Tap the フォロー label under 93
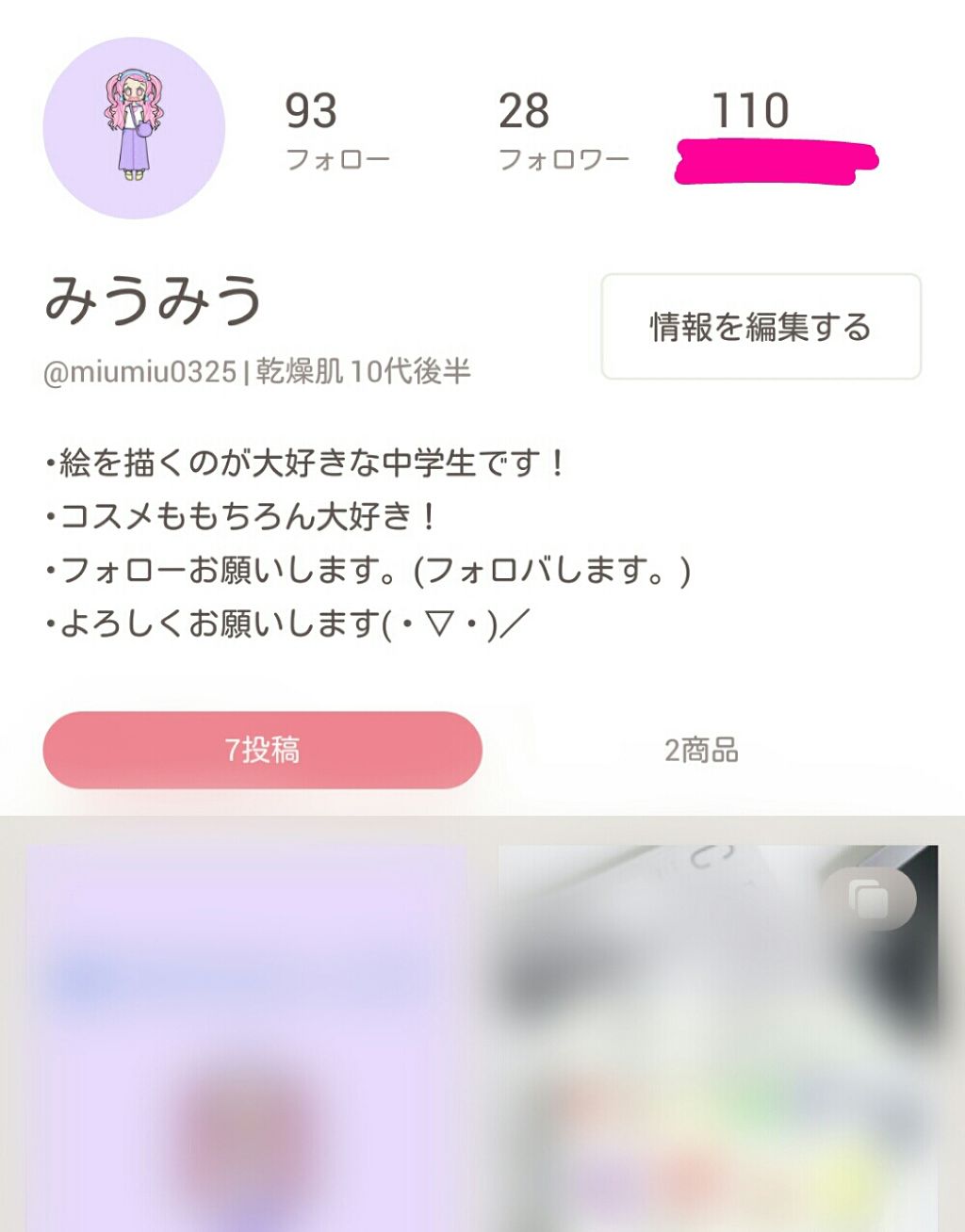The image size is (965, 1232). pos(337,158)
